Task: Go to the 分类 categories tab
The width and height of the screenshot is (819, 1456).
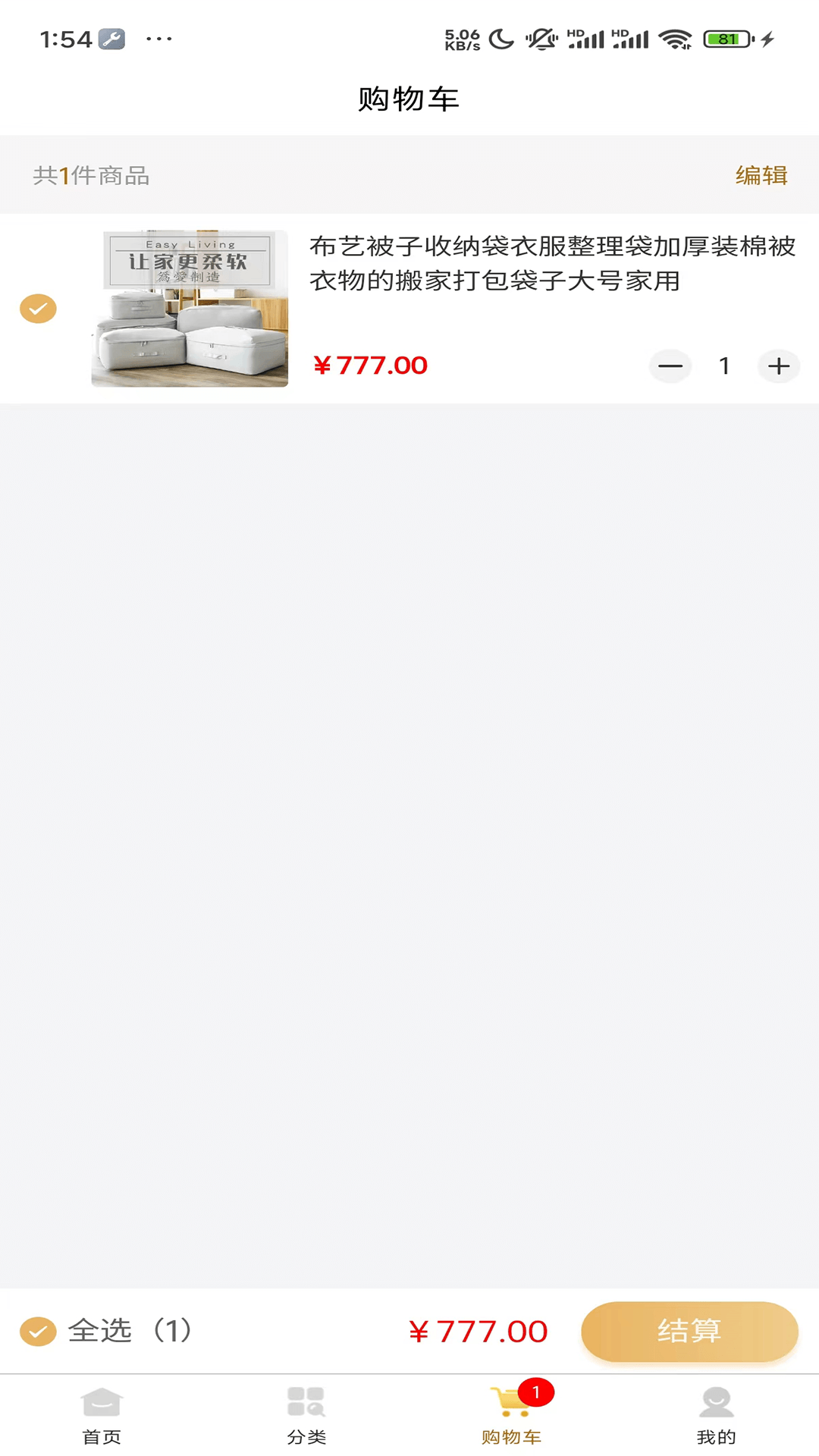Action: tap(306, 1414)
